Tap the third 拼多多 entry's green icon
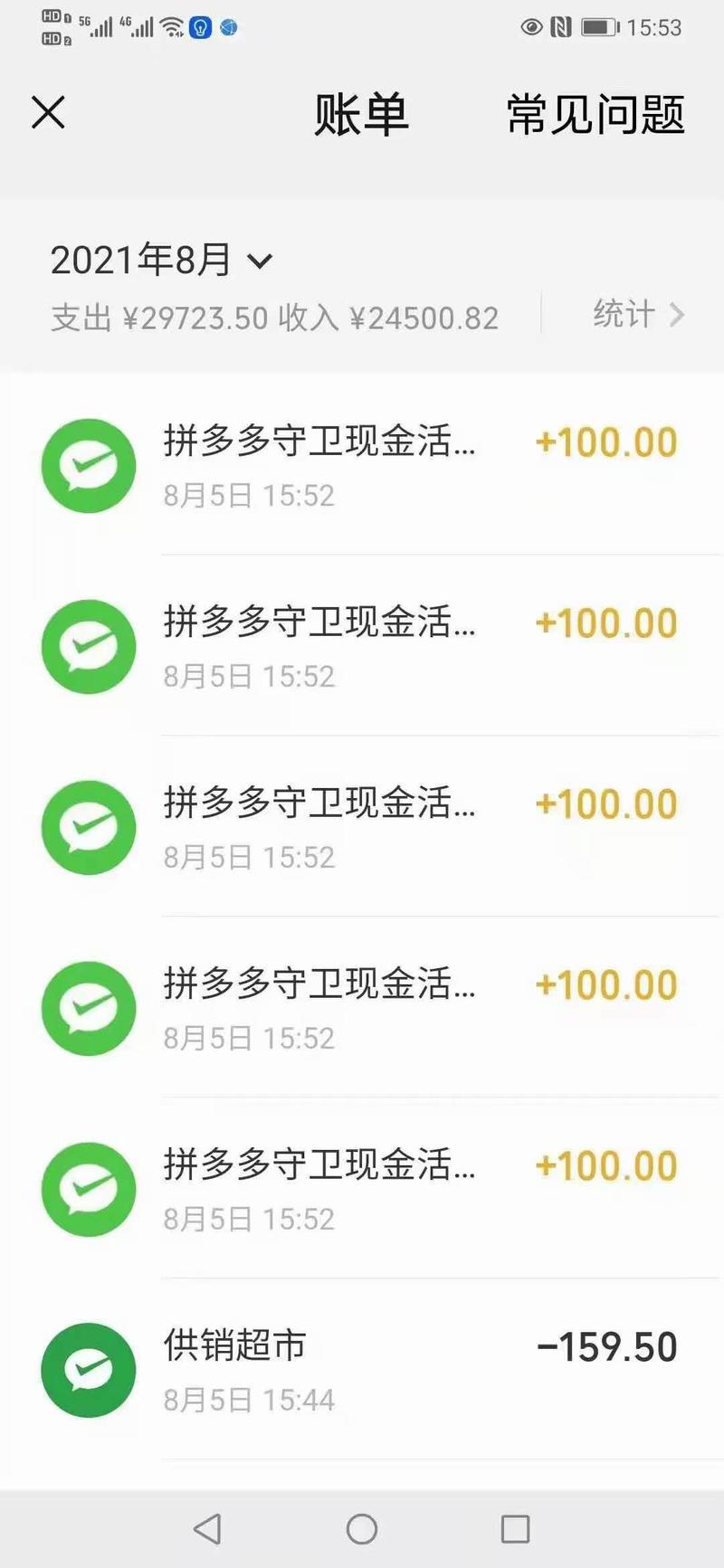The height and width of the screenshot is (1568, 724). pyautogui.click(x=88, y=827)
